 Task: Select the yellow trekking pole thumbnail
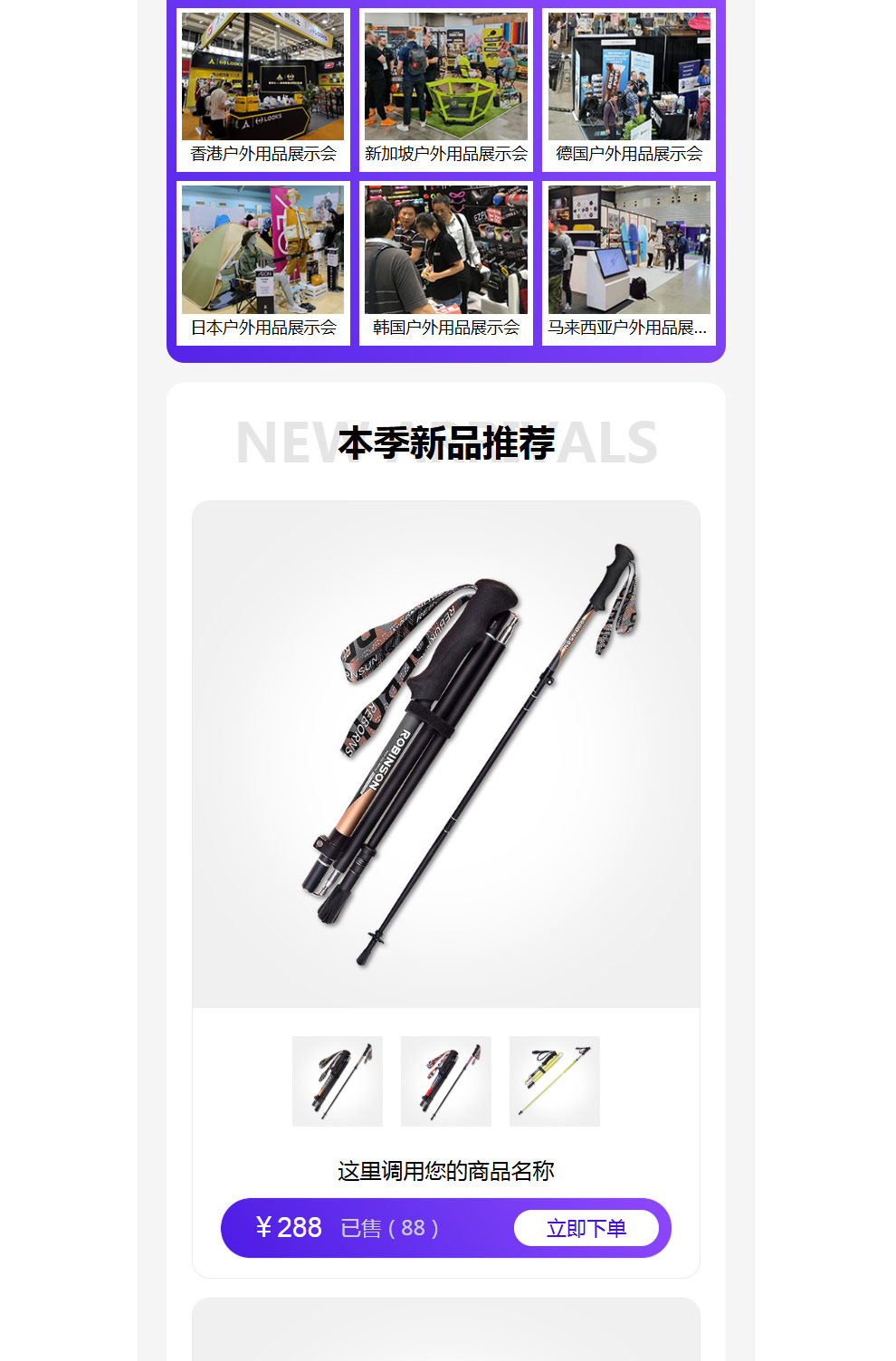point(555,1080)
